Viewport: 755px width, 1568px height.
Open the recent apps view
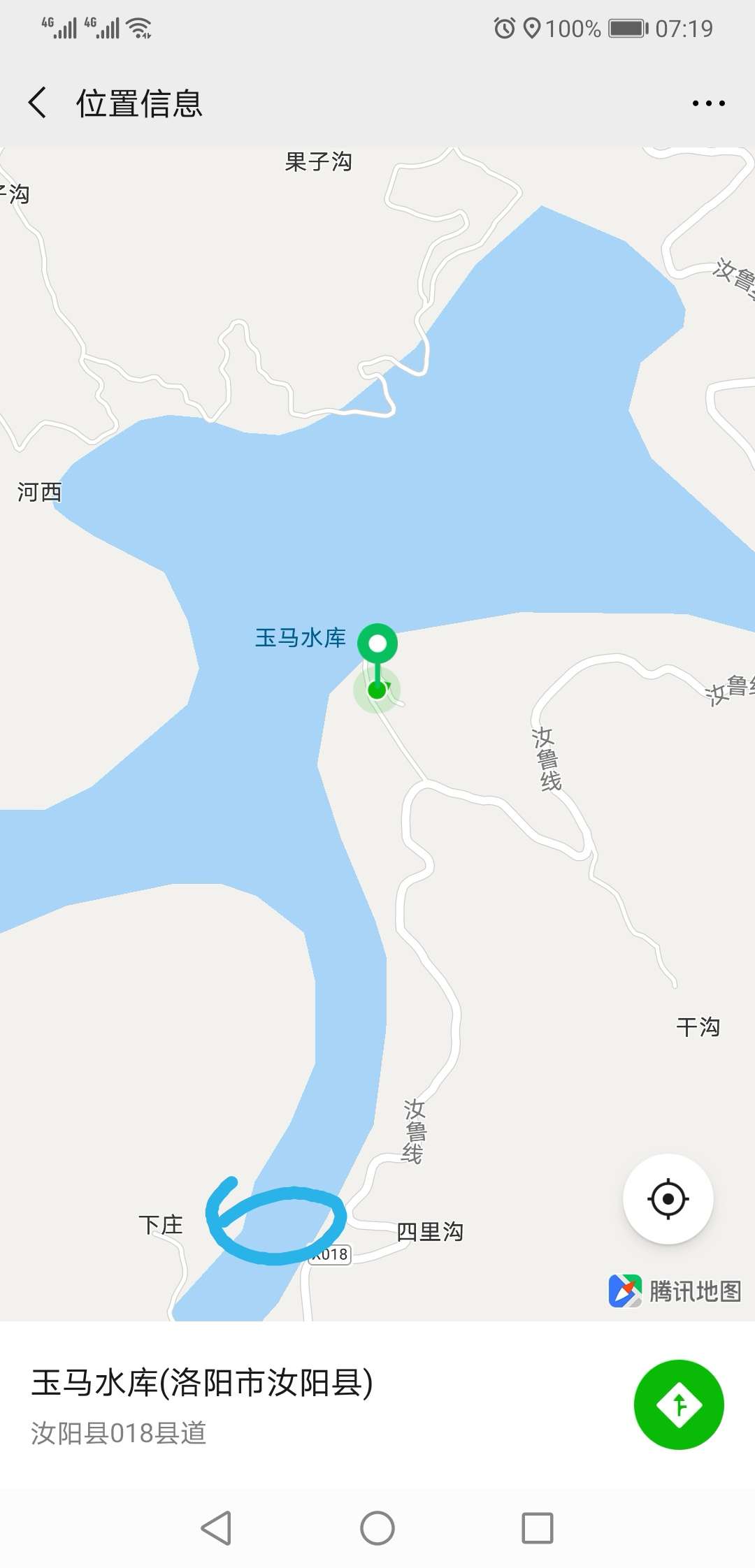click(538, 1527)
